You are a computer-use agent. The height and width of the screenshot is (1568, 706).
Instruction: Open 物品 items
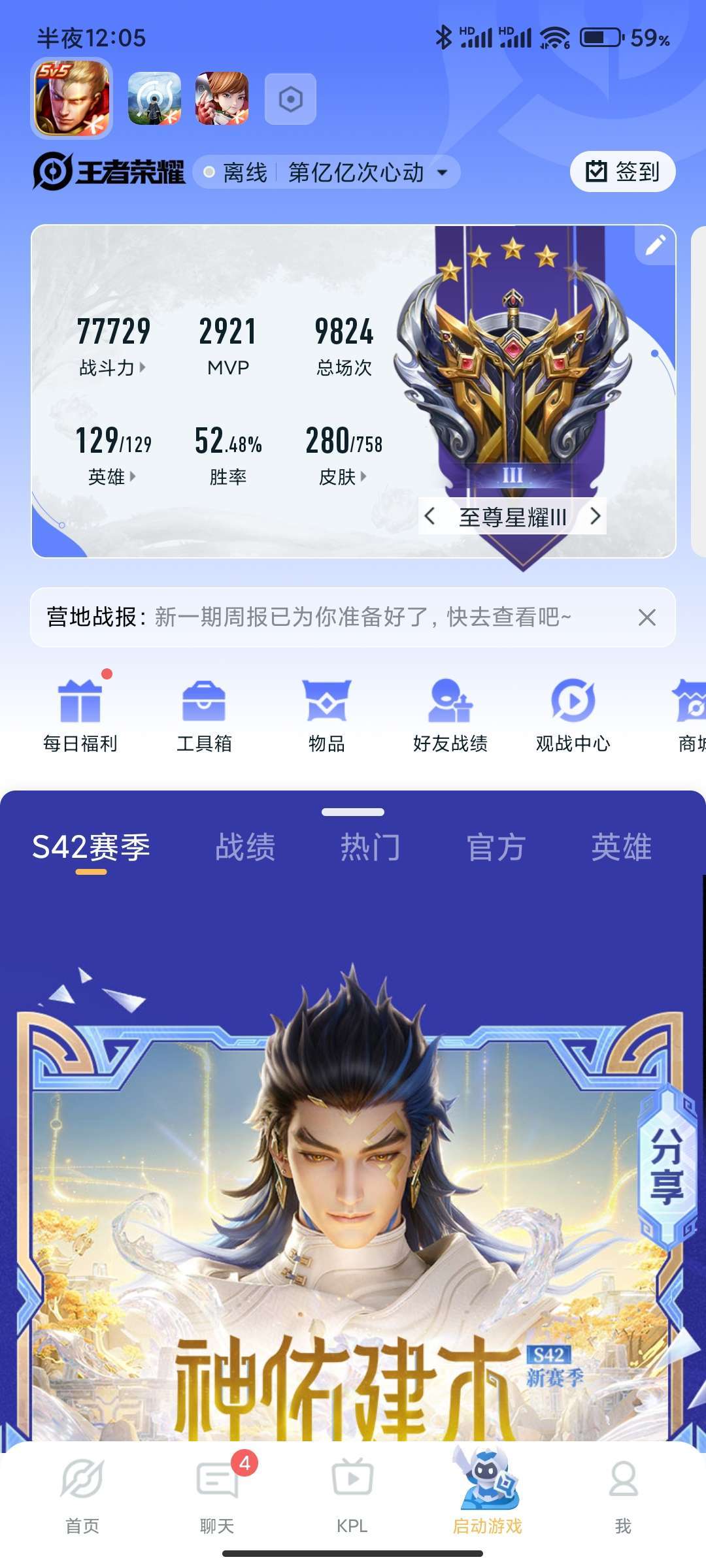pos(327,715)
